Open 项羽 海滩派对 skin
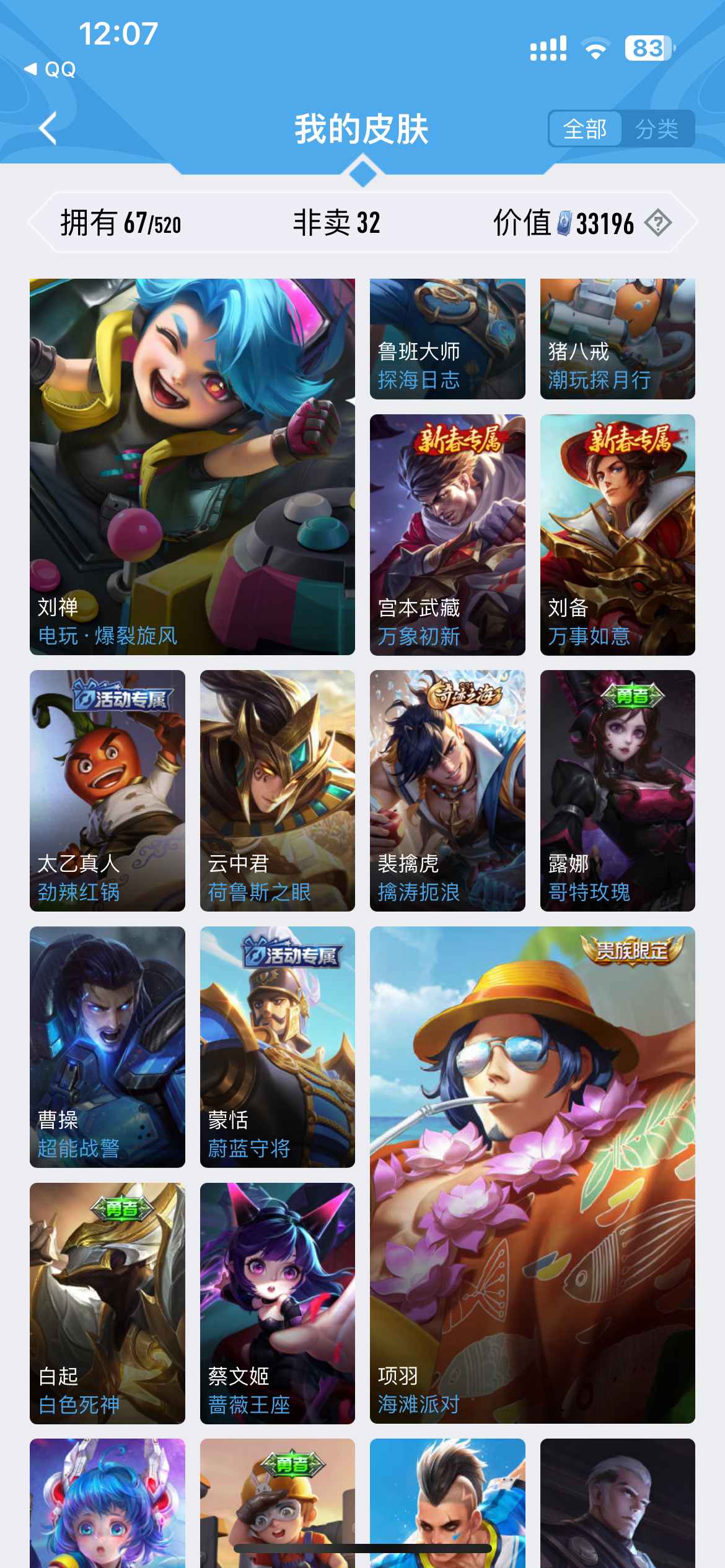The width and height of the screenshot is (725, 1568). [532, 1175]
